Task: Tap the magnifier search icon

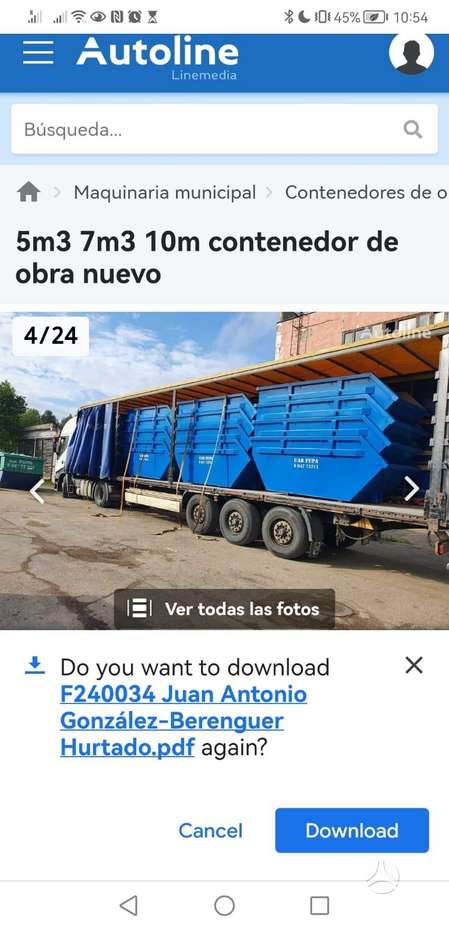Action: point(413,129)
